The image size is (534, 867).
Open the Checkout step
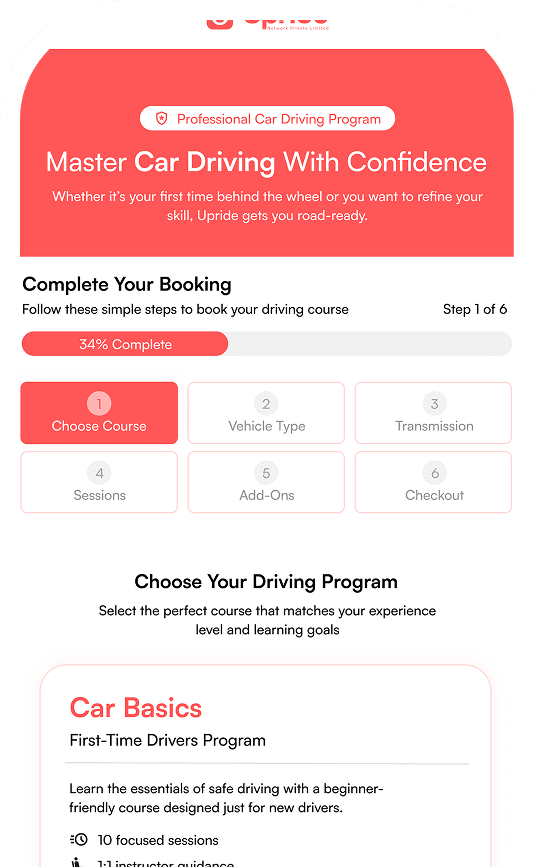coord(433,482)
